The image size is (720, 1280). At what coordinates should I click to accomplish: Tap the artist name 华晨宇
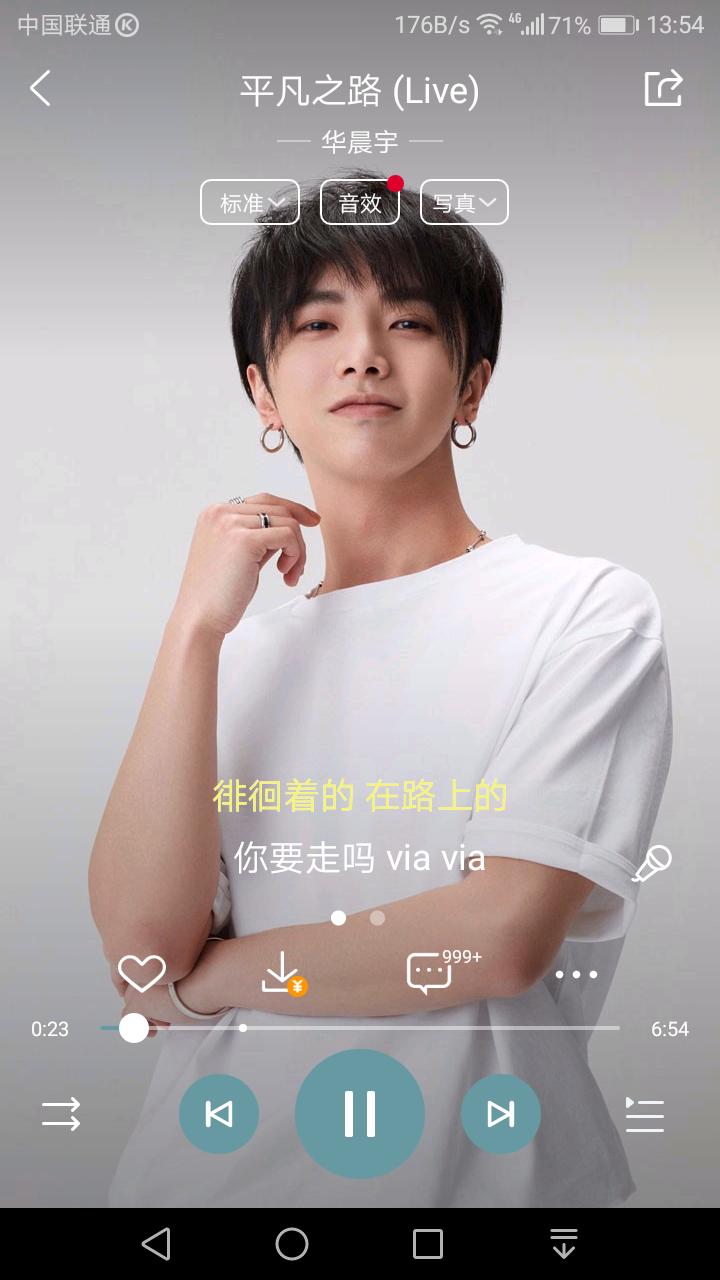360,141
